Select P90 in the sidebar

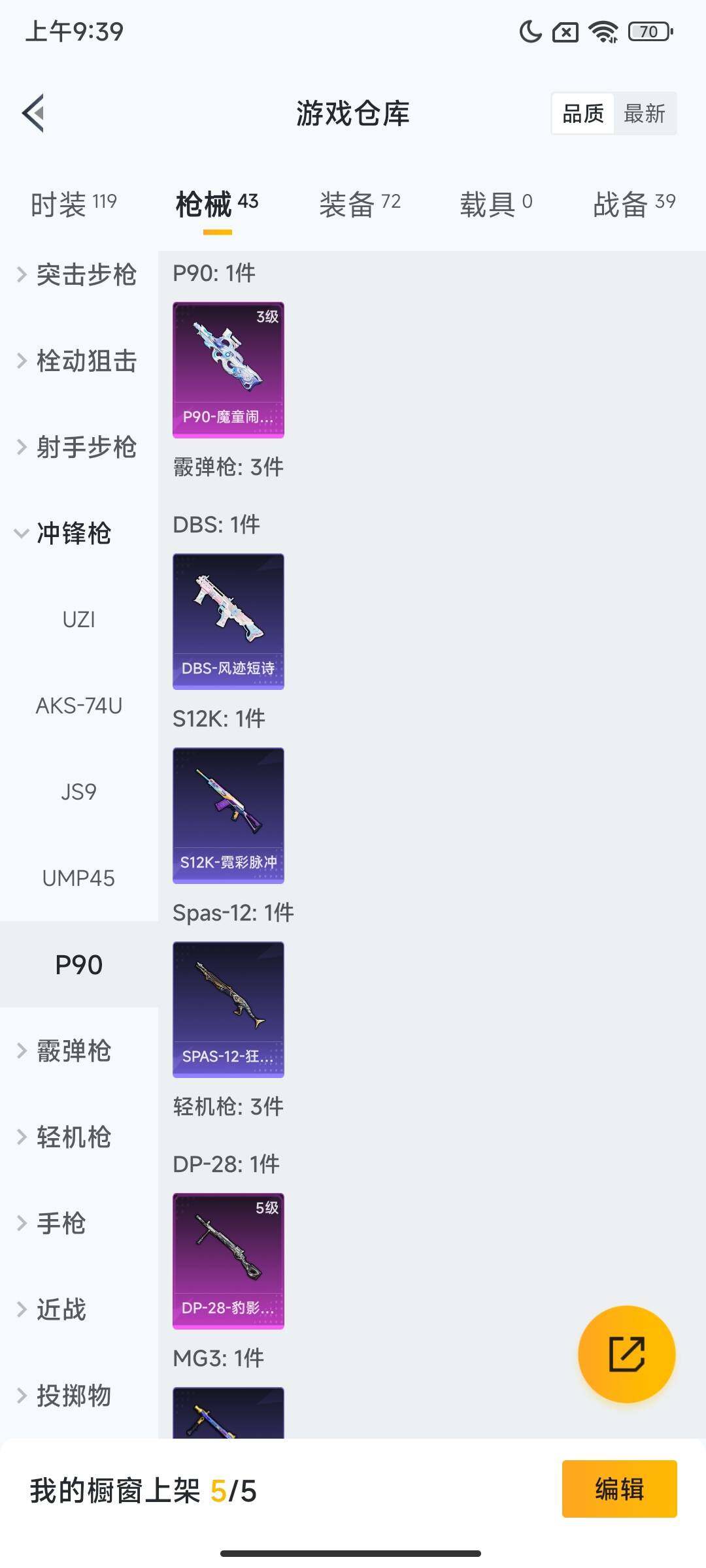coord(78,964)
